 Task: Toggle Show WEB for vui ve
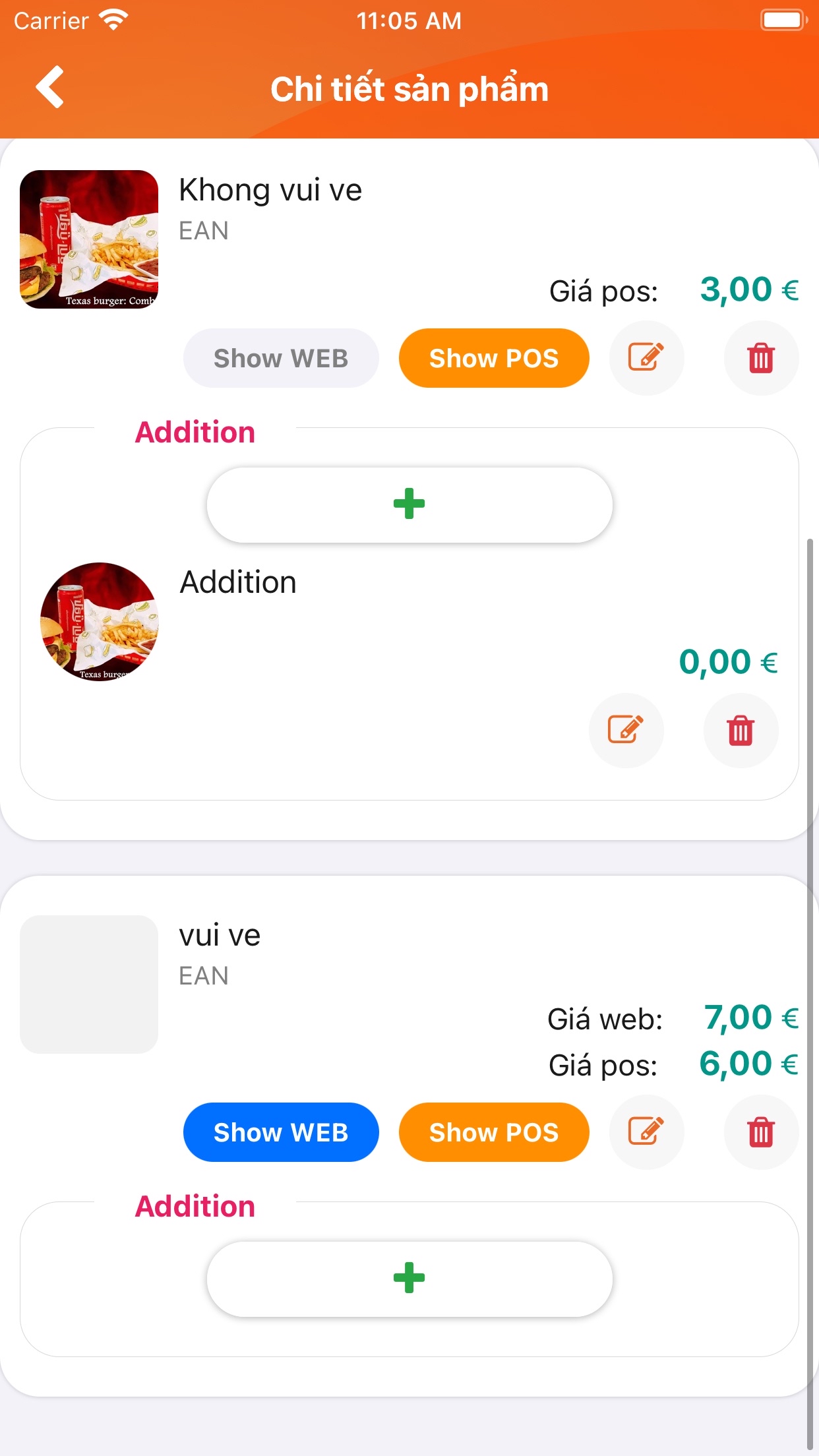coord(281,1132)
